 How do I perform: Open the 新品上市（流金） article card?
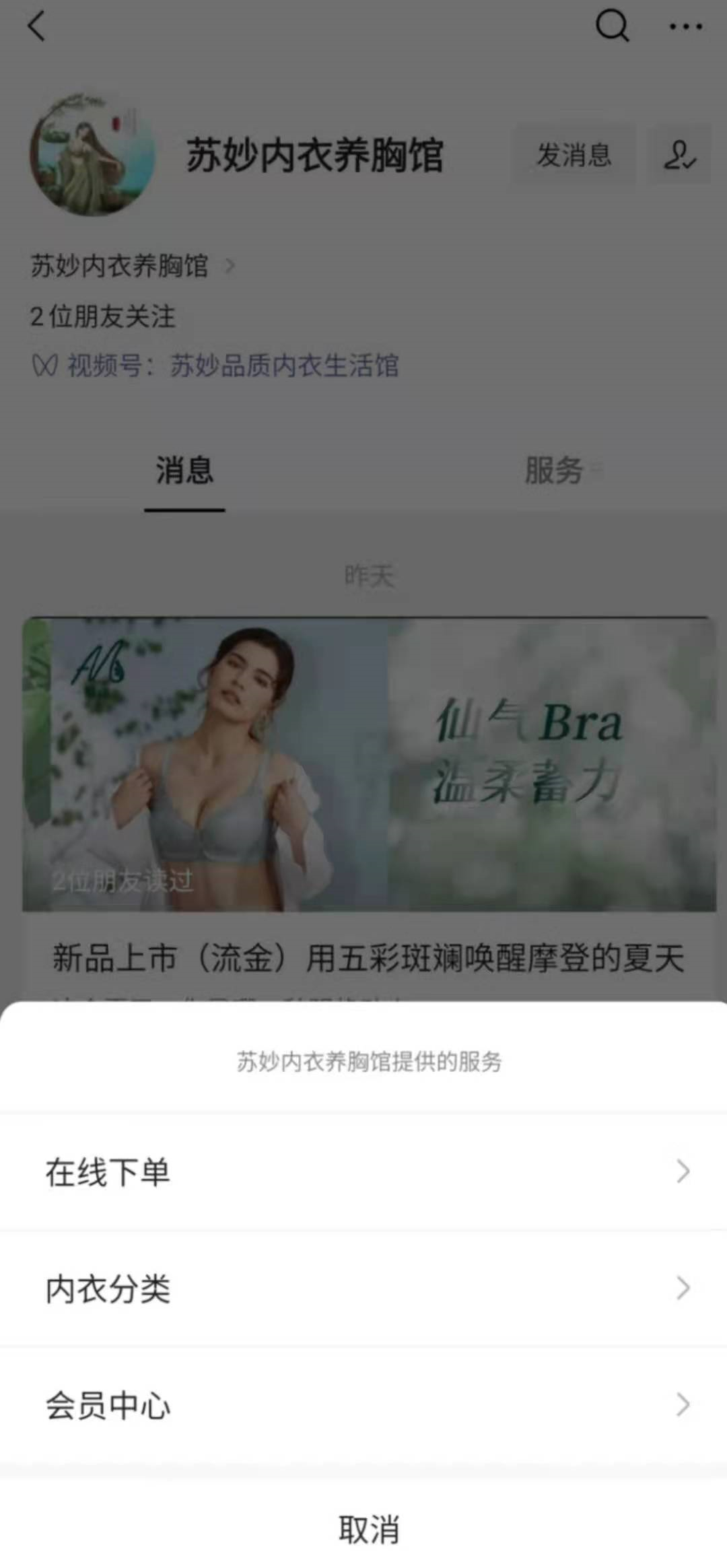369,808
